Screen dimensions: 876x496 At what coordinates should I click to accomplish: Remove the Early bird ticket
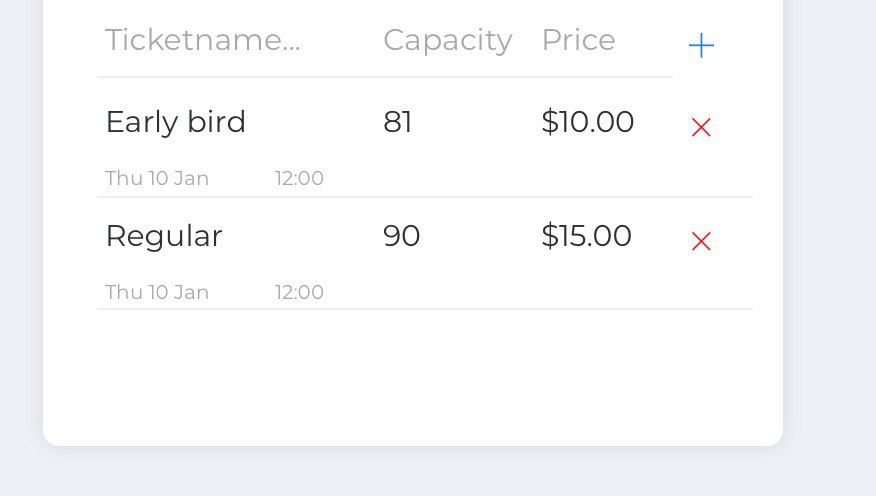(x=701, y=127)
